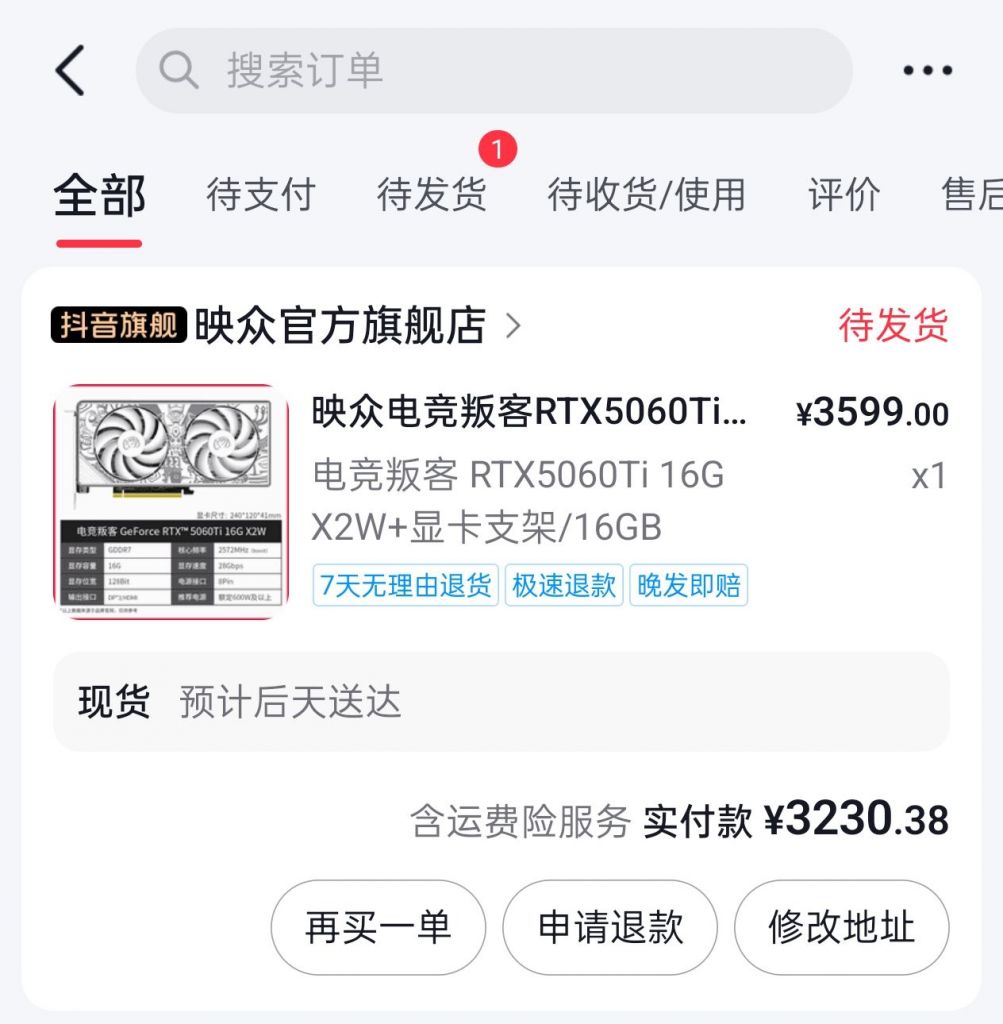Tap the 极速退款 service tag
Viewport: 1003px width, 1024px height.
pos(563,587)
